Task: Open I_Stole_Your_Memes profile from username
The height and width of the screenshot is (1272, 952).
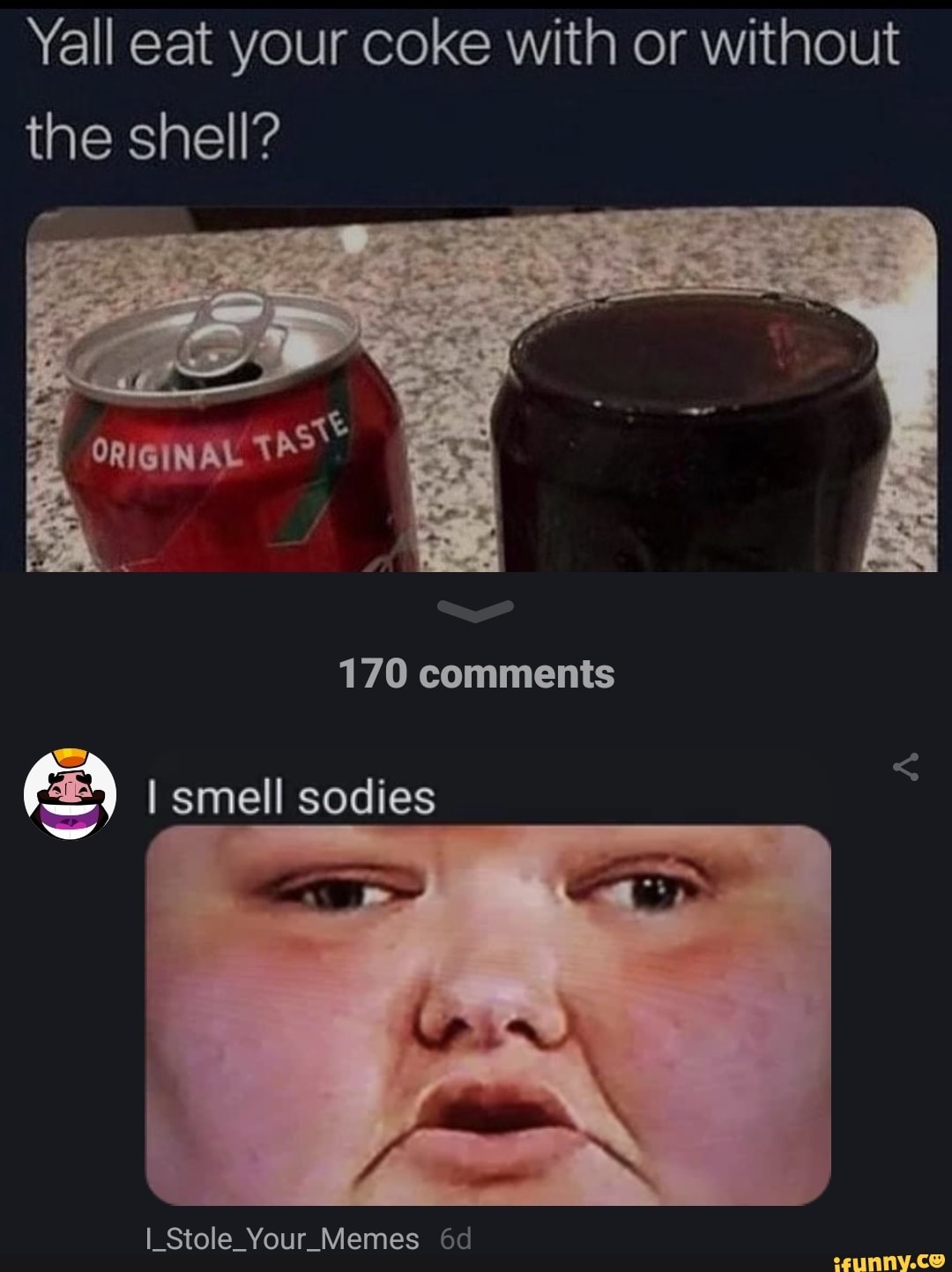Action: tap(282, 1239)
